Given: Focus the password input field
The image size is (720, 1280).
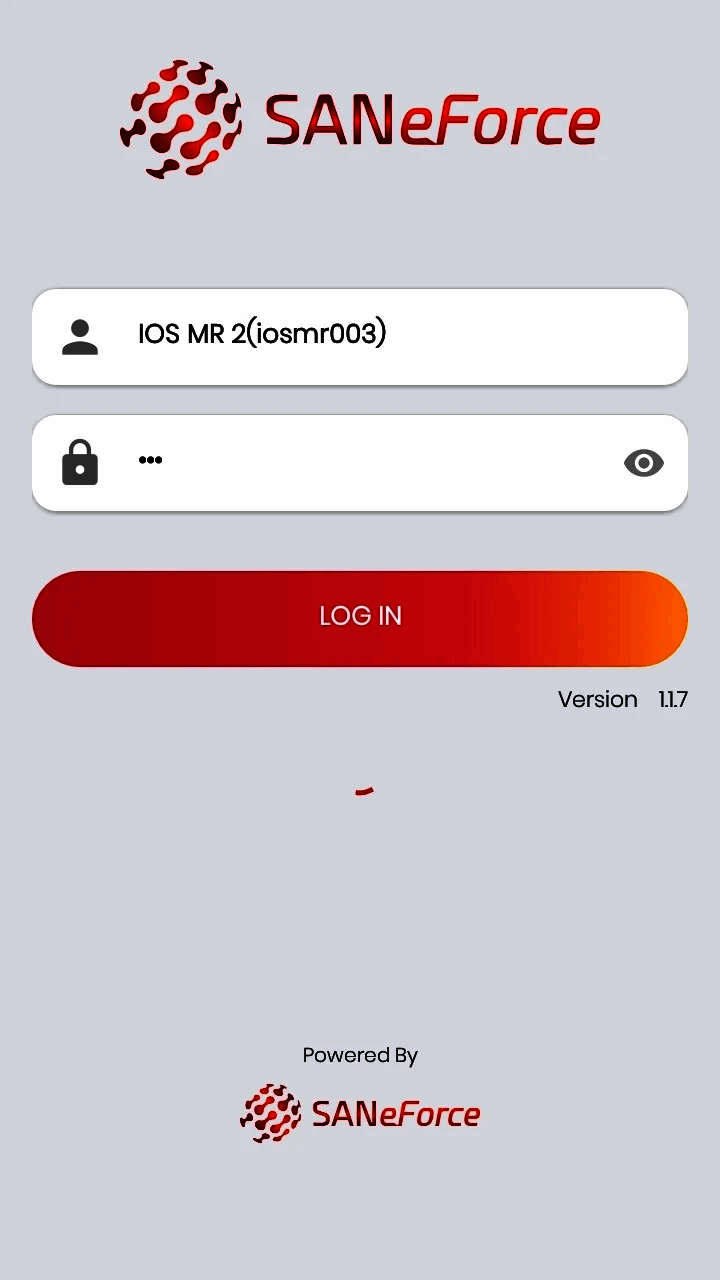Looking at the screenshot, I should [360, 462].
